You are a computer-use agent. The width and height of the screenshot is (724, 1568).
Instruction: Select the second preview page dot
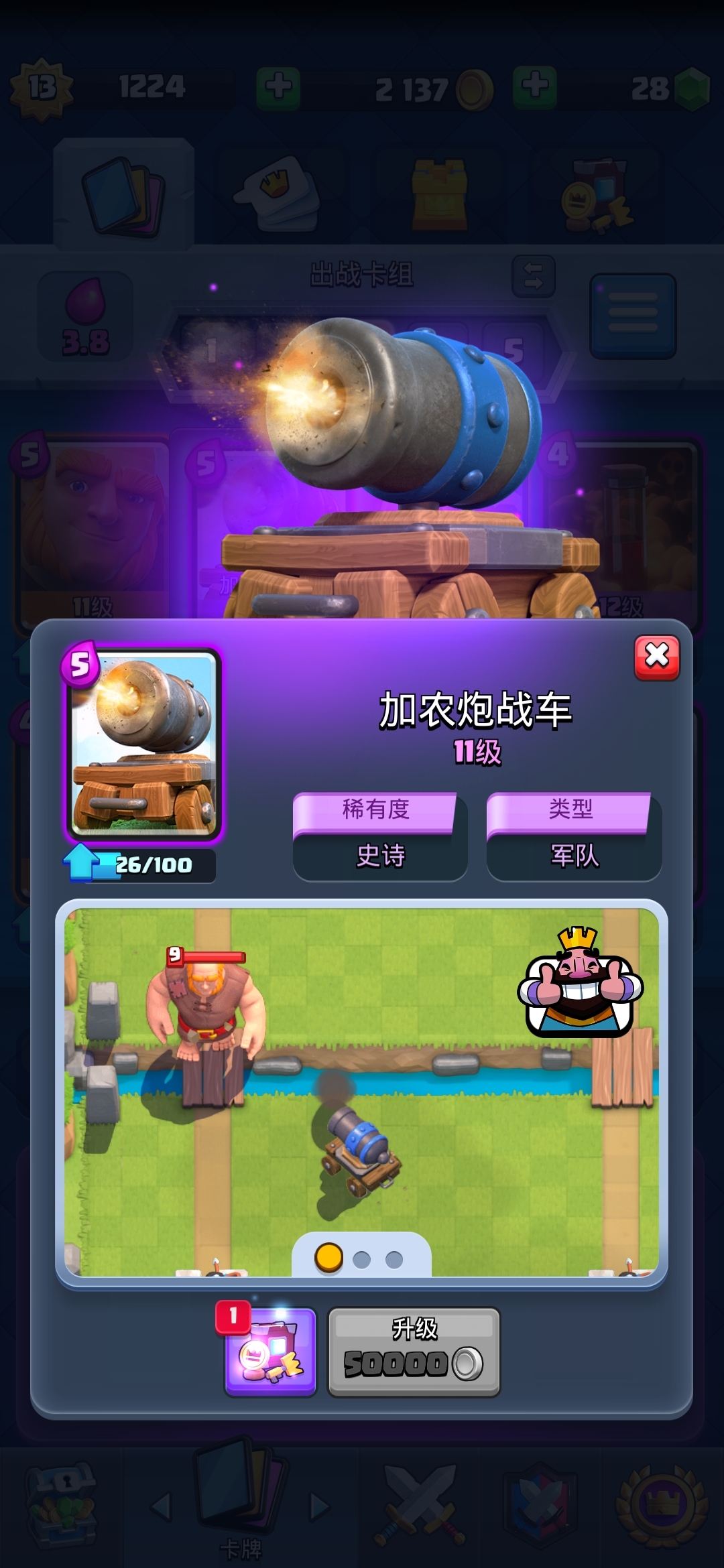[x=362, y=1260]
